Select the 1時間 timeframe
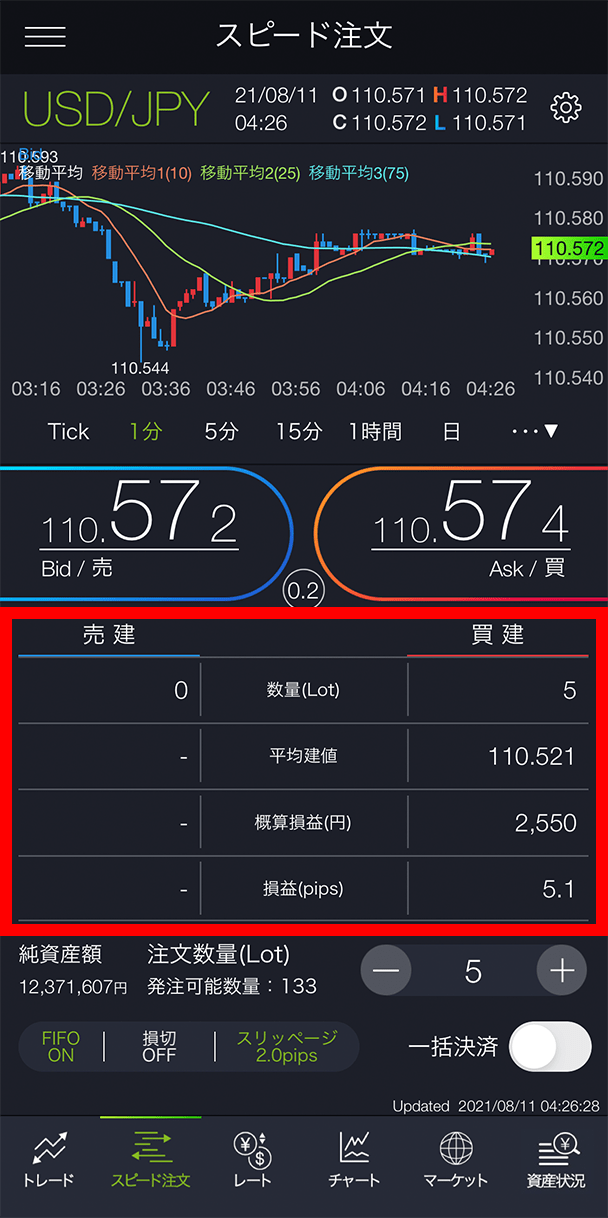 (375, 432)
